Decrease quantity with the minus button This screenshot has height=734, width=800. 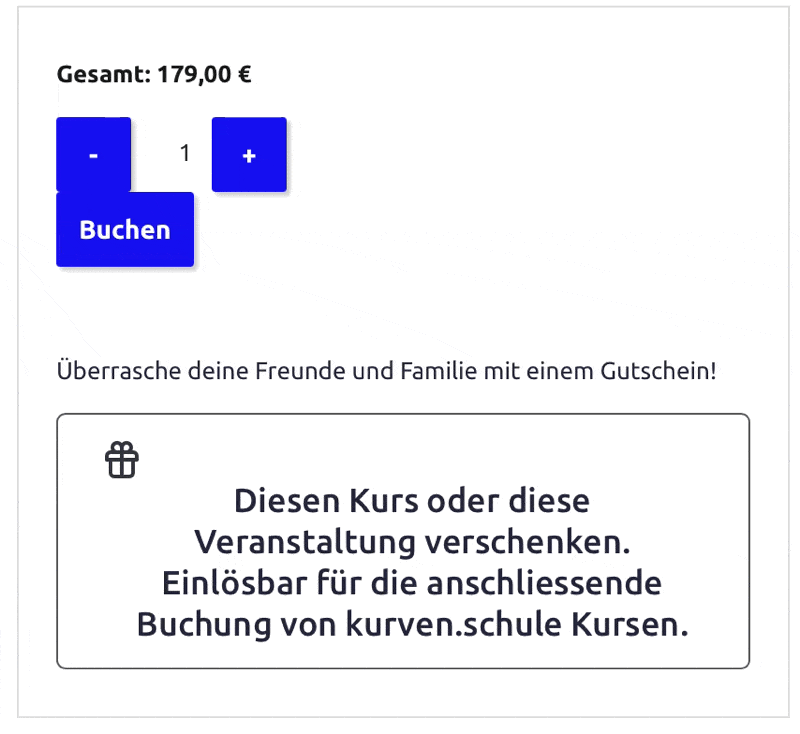93,155
